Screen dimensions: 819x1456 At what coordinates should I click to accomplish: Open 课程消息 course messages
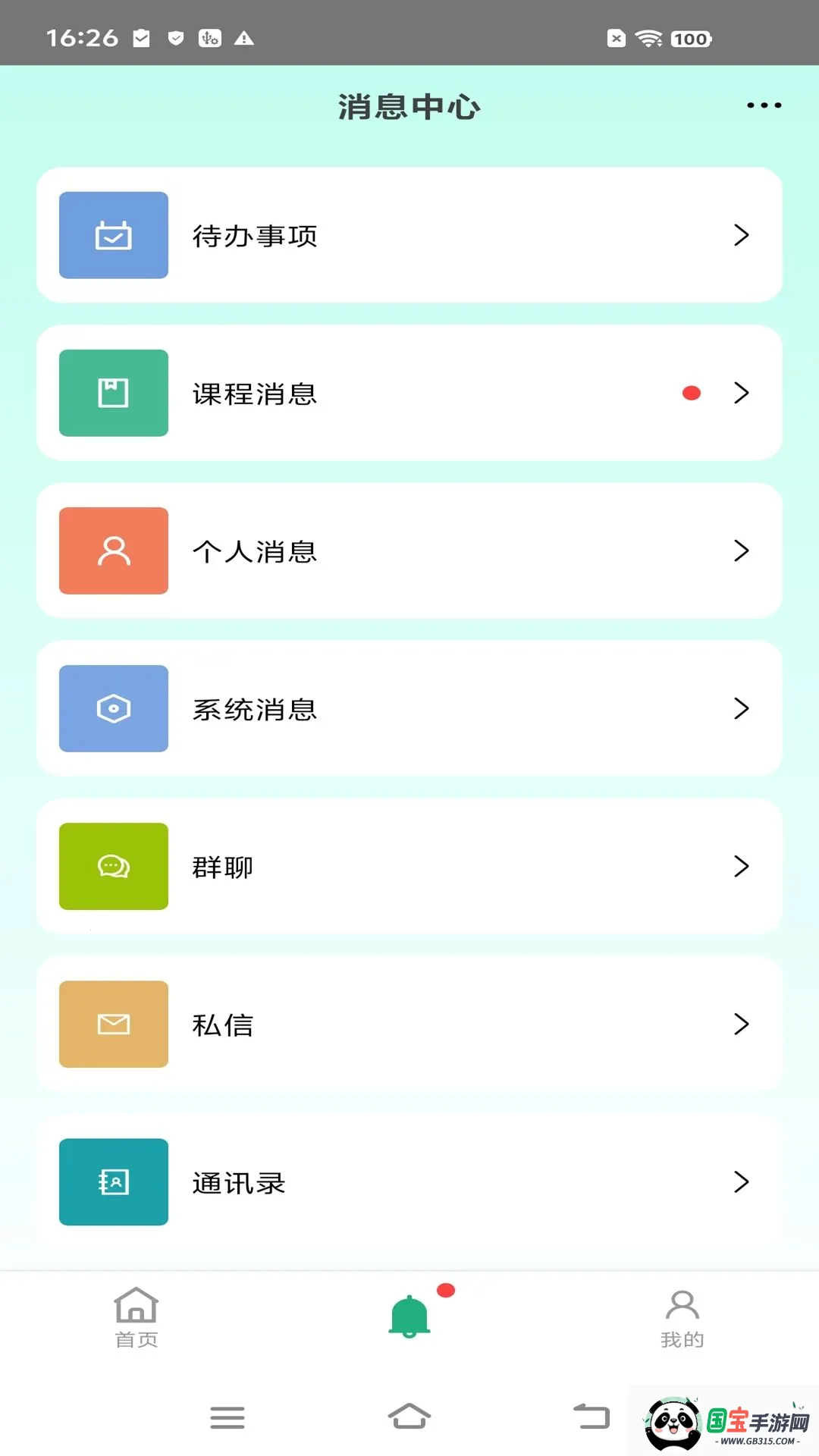(x=409, y=393)
